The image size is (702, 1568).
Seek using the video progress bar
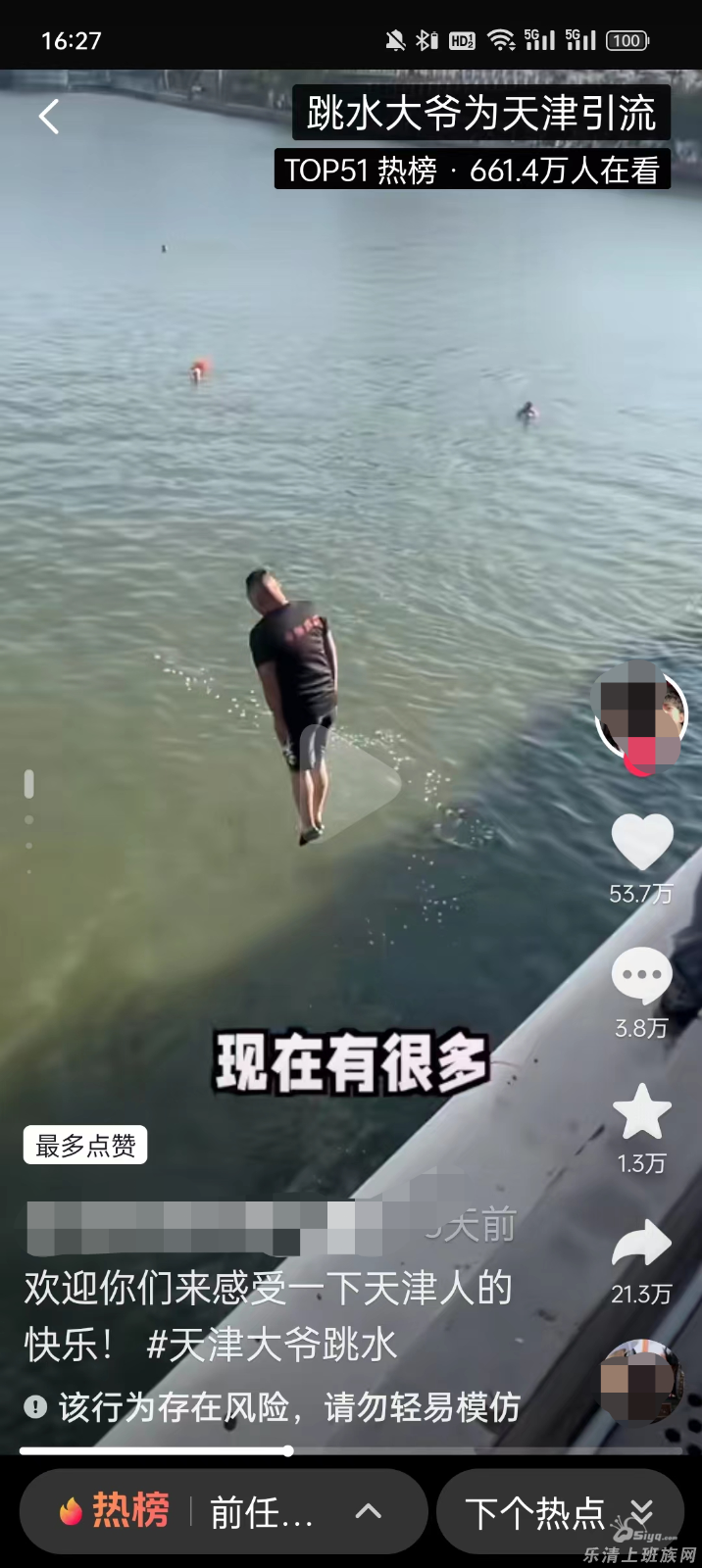click(x=288, y=1450)
